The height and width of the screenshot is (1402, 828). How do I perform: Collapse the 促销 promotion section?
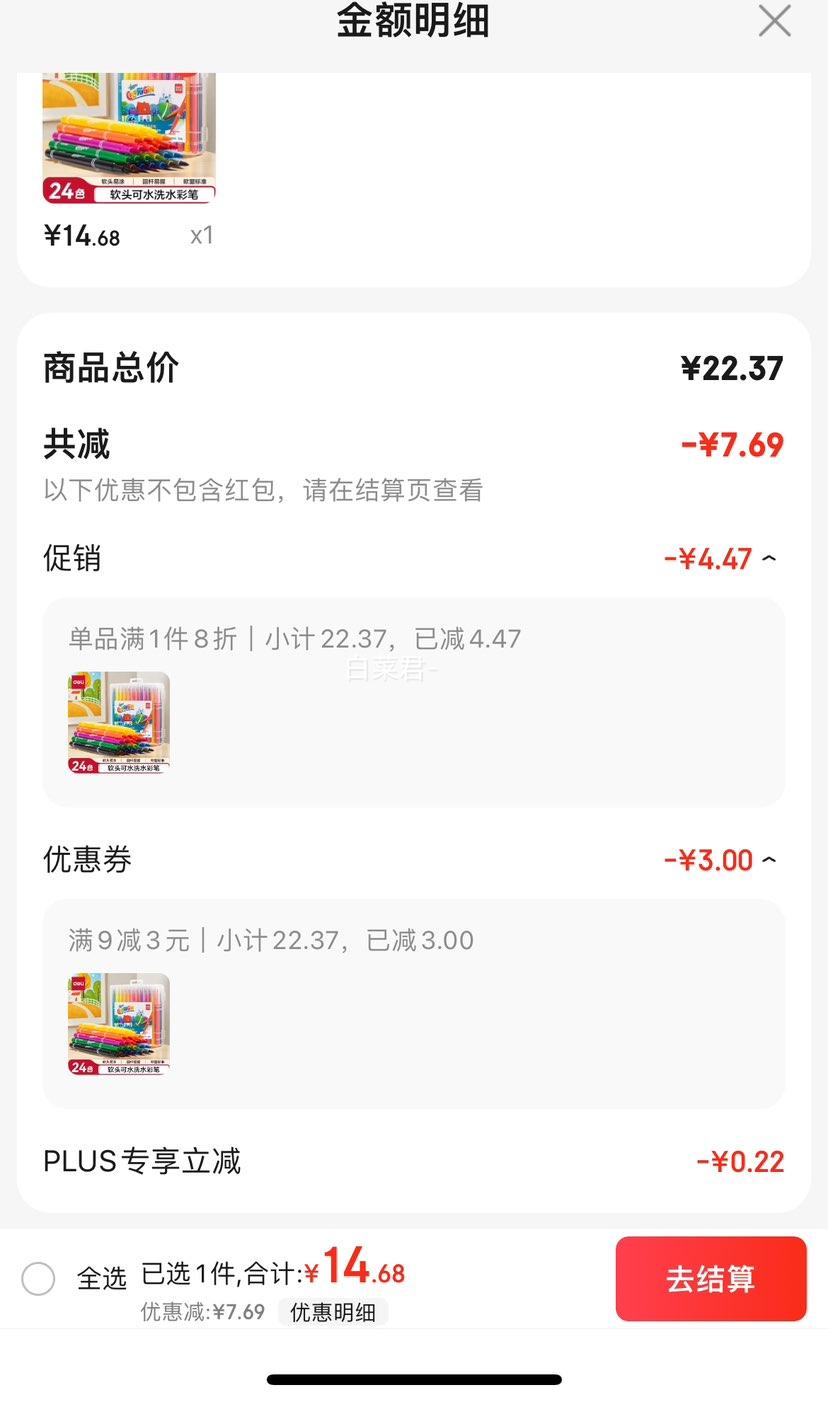coord(769,558)
